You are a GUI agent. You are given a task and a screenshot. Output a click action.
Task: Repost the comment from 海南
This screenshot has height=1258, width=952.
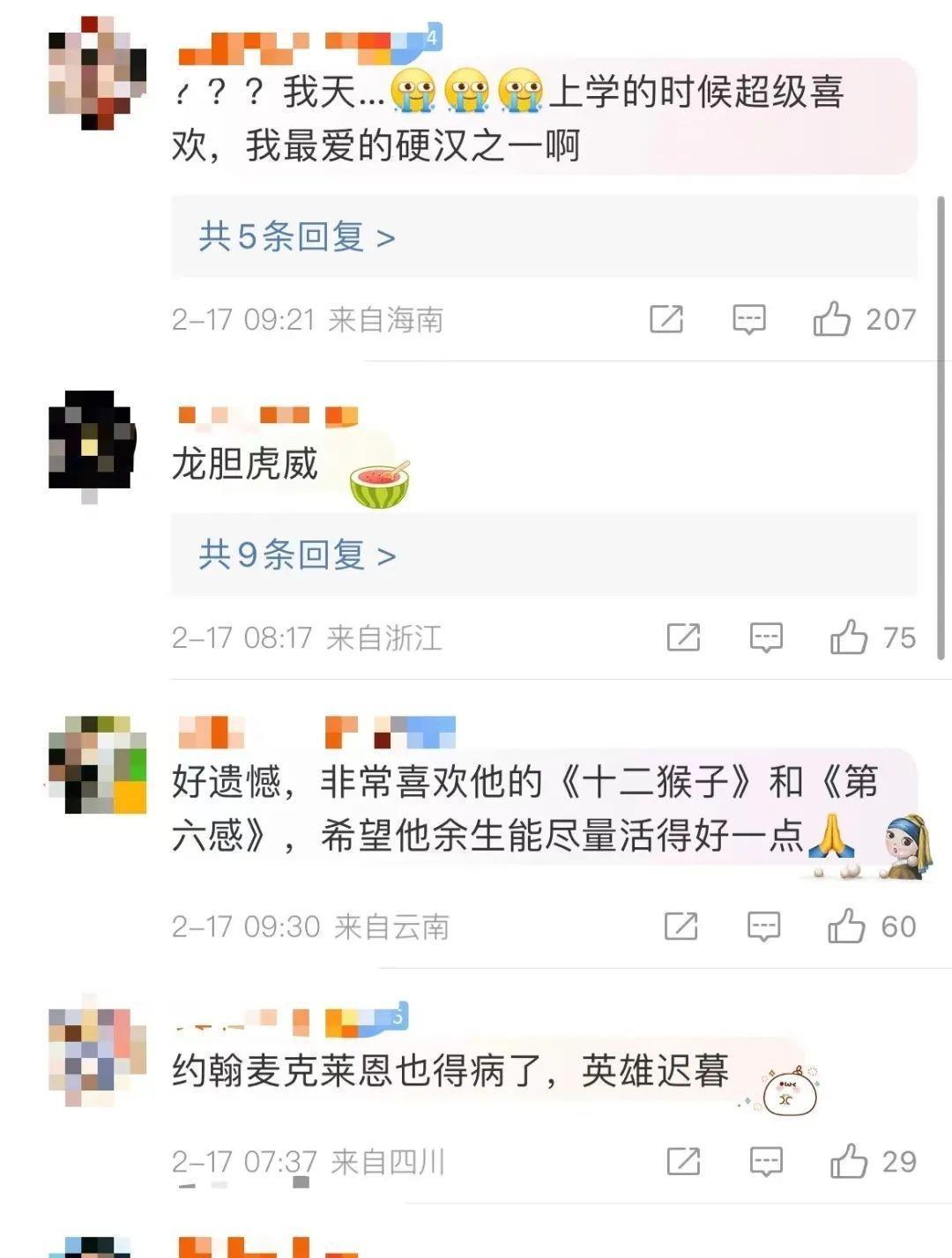point(666,319)
